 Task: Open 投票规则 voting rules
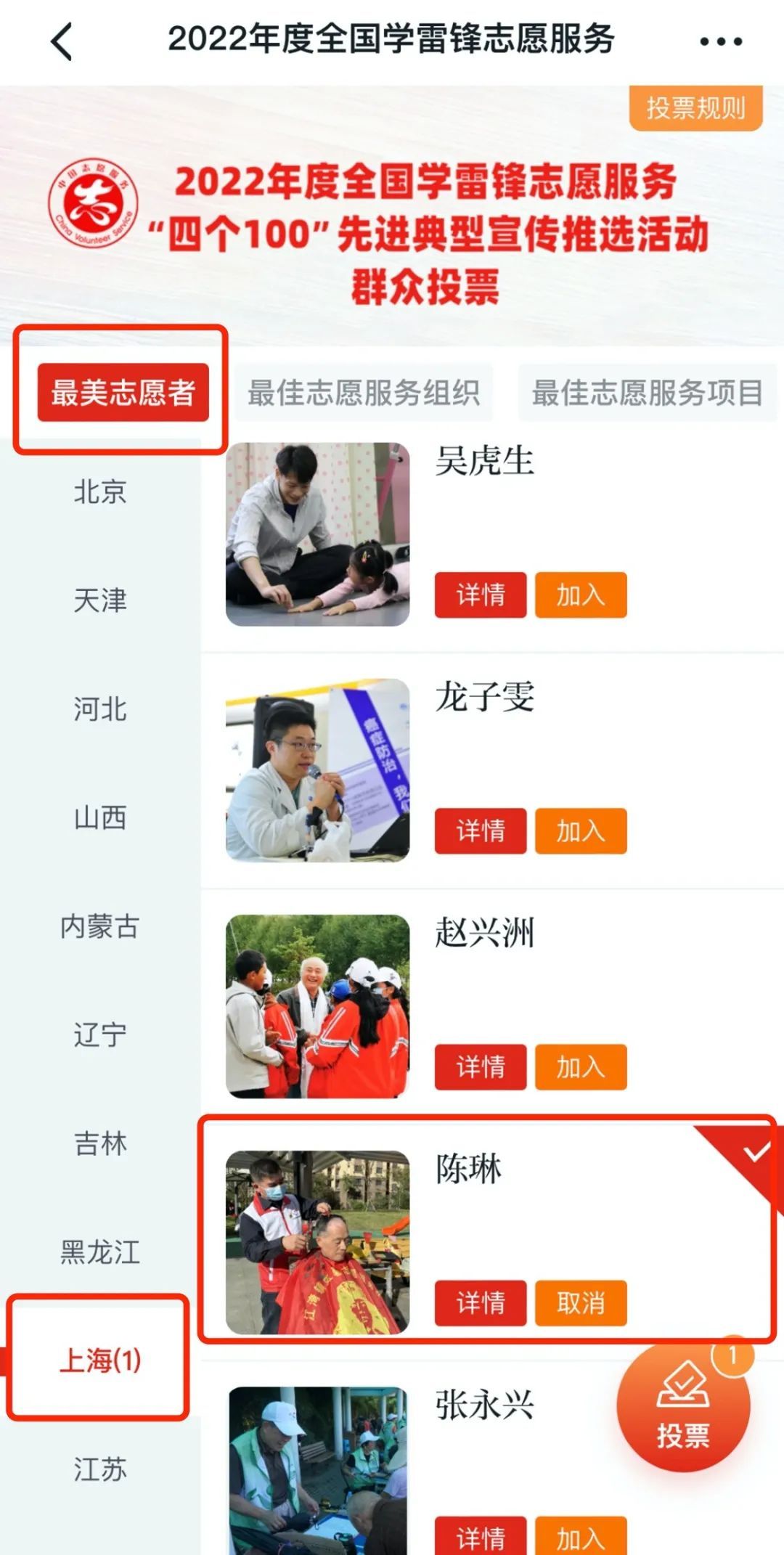click(x=695, y=108)
